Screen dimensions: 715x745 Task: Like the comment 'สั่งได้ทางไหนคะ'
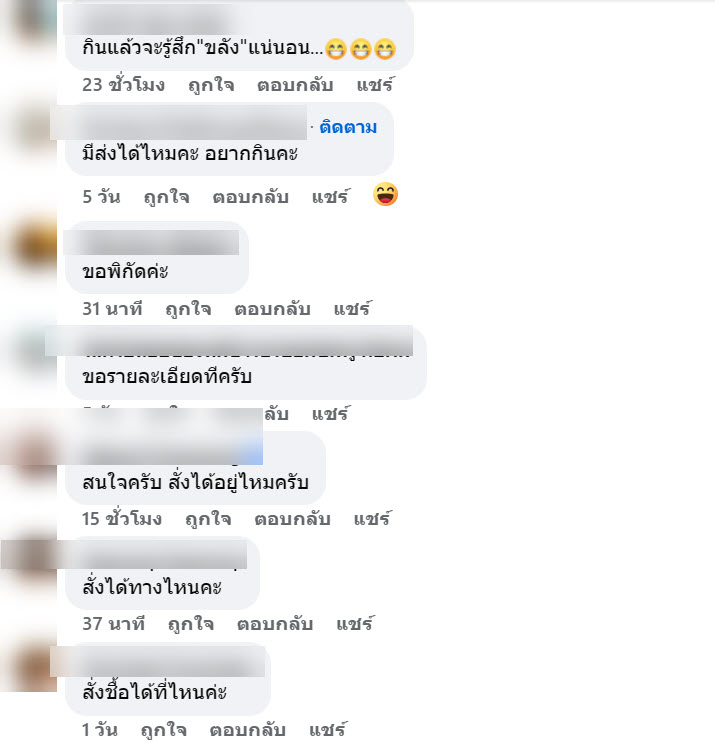(x=190, y=624)
